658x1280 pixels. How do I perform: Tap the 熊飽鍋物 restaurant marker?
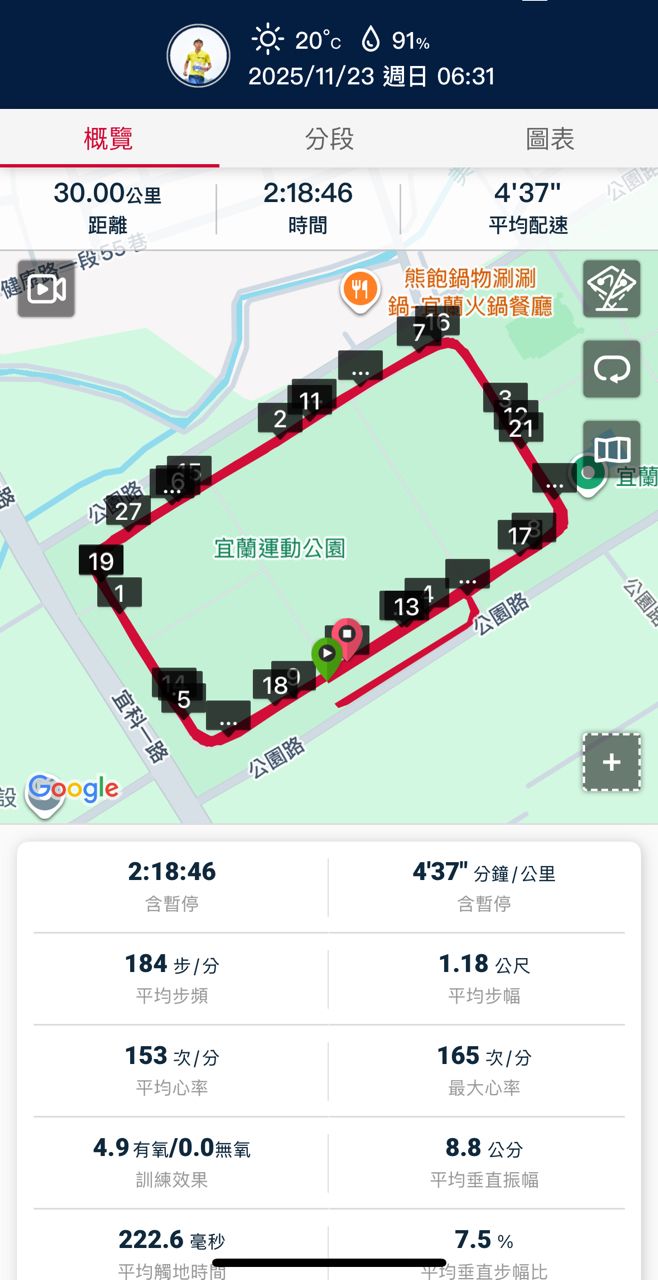click(359, 289)
